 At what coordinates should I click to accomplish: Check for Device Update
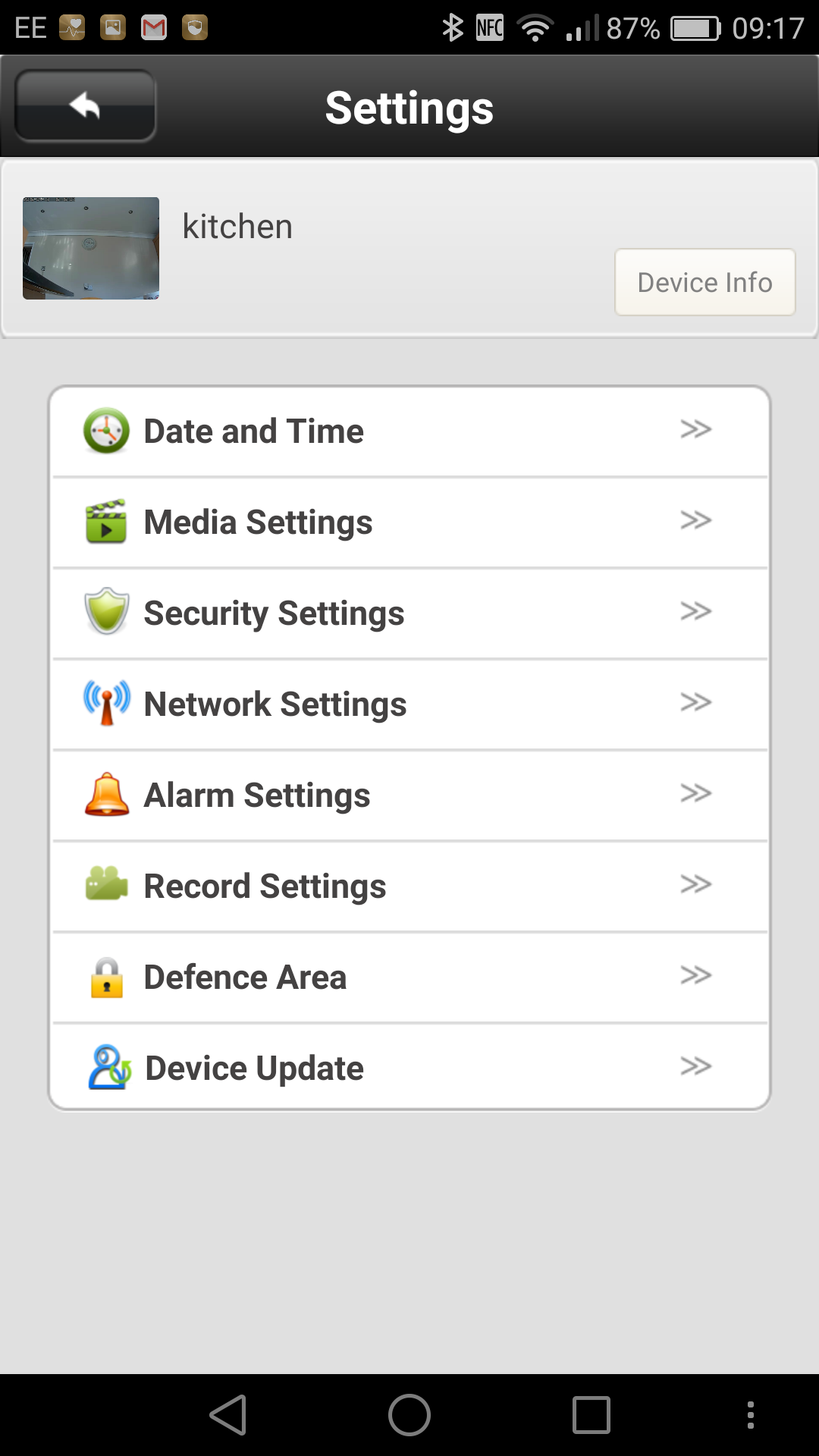[x=409, y=1067]
